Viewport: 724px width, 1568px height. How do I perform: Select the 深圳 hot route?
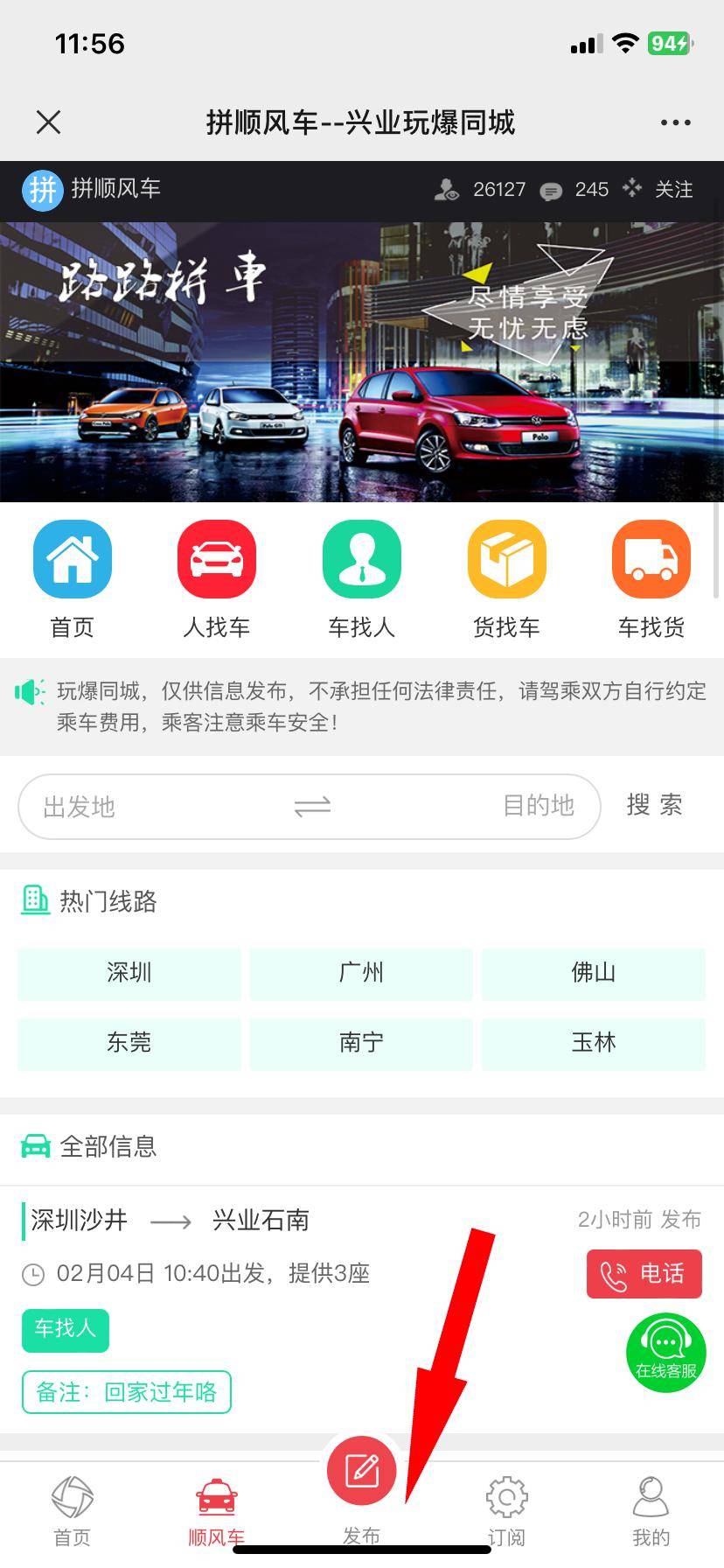point(129,973)
